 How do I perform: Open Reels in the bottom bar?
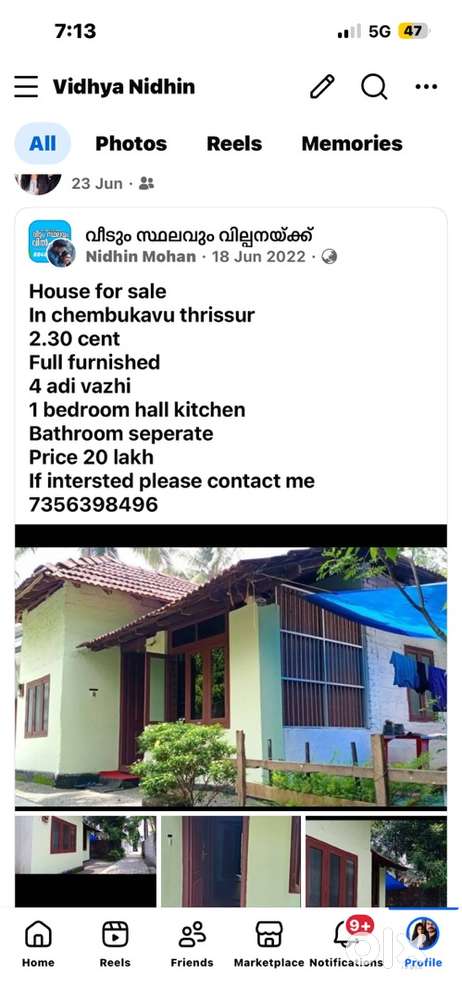[115, 945]
